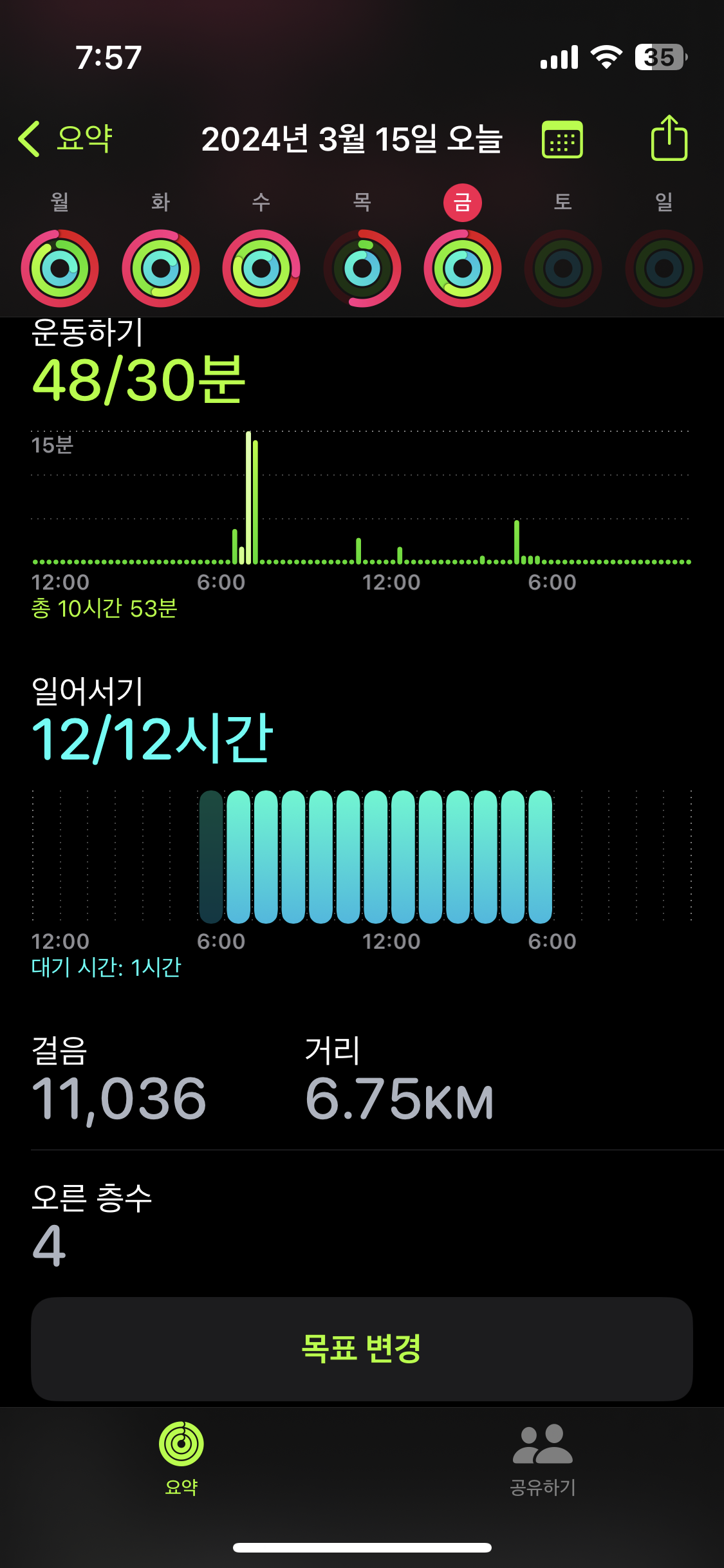Select Tuesday (화) activity rings
The height and width of the screenshot is (1568, 724).
[160, 268]
